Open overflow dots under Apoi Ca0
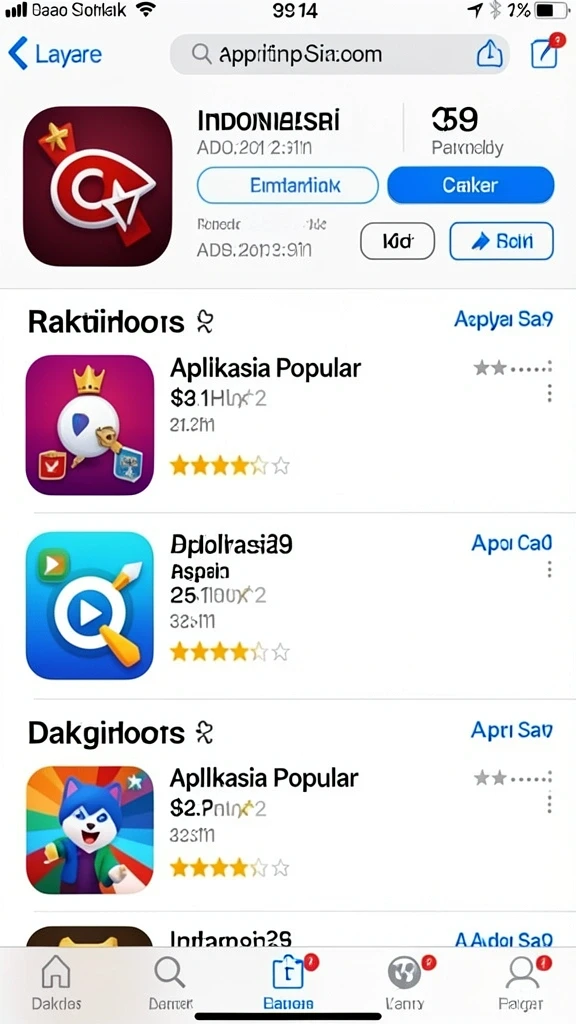This screenshot has height=1024, width=576. tap(549, 569)
